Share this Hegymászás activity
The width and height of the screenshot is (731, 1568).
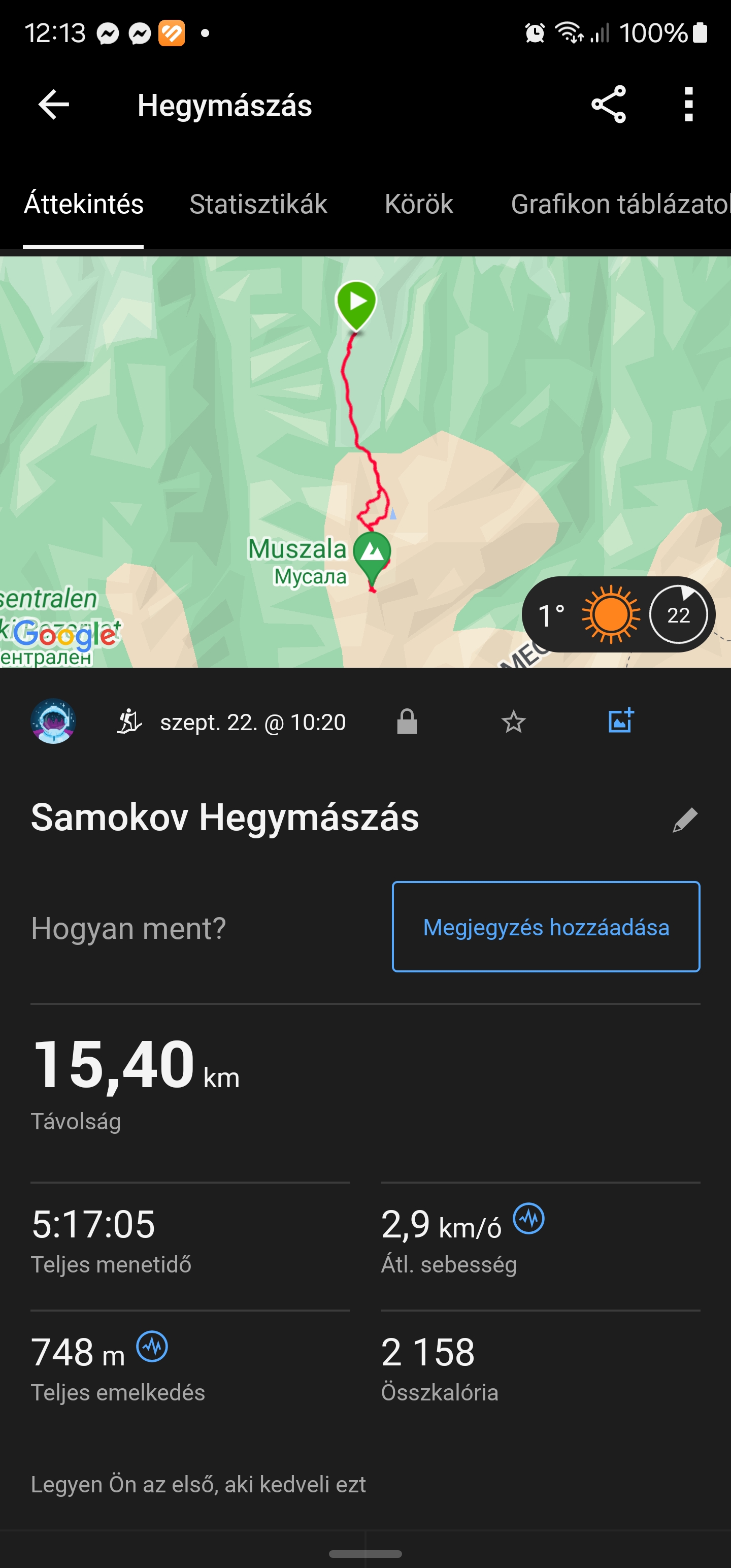(x=608, y=105)
